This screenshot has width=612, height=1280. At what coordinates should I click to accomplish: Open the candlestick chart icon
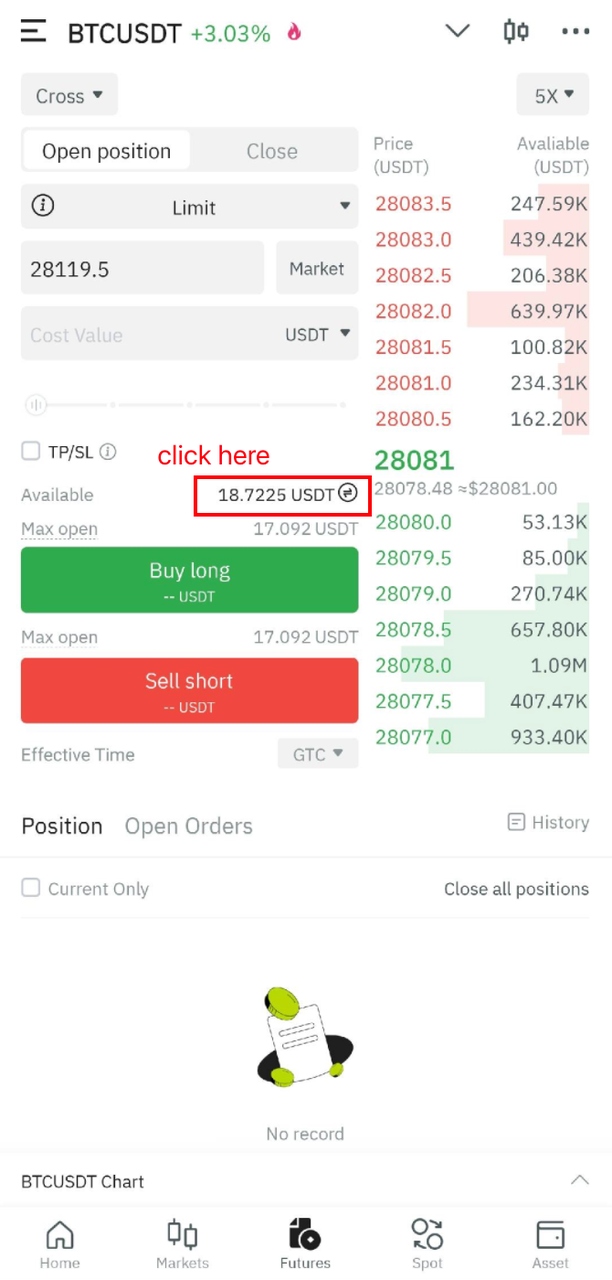click(516, 32)
